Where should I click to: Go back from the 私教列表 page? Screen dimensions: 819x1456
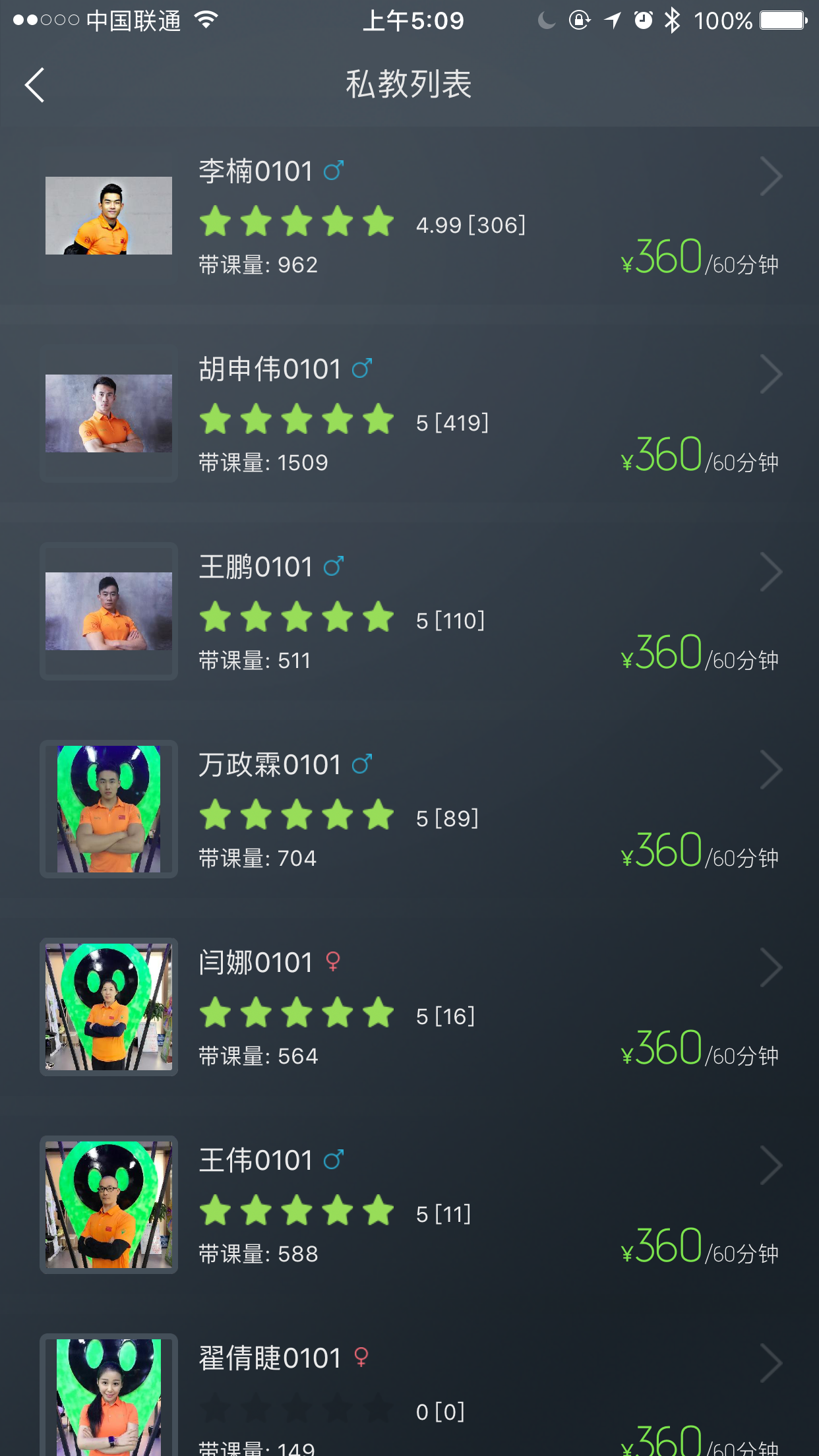pyautogui.click(x=35, y=85)
